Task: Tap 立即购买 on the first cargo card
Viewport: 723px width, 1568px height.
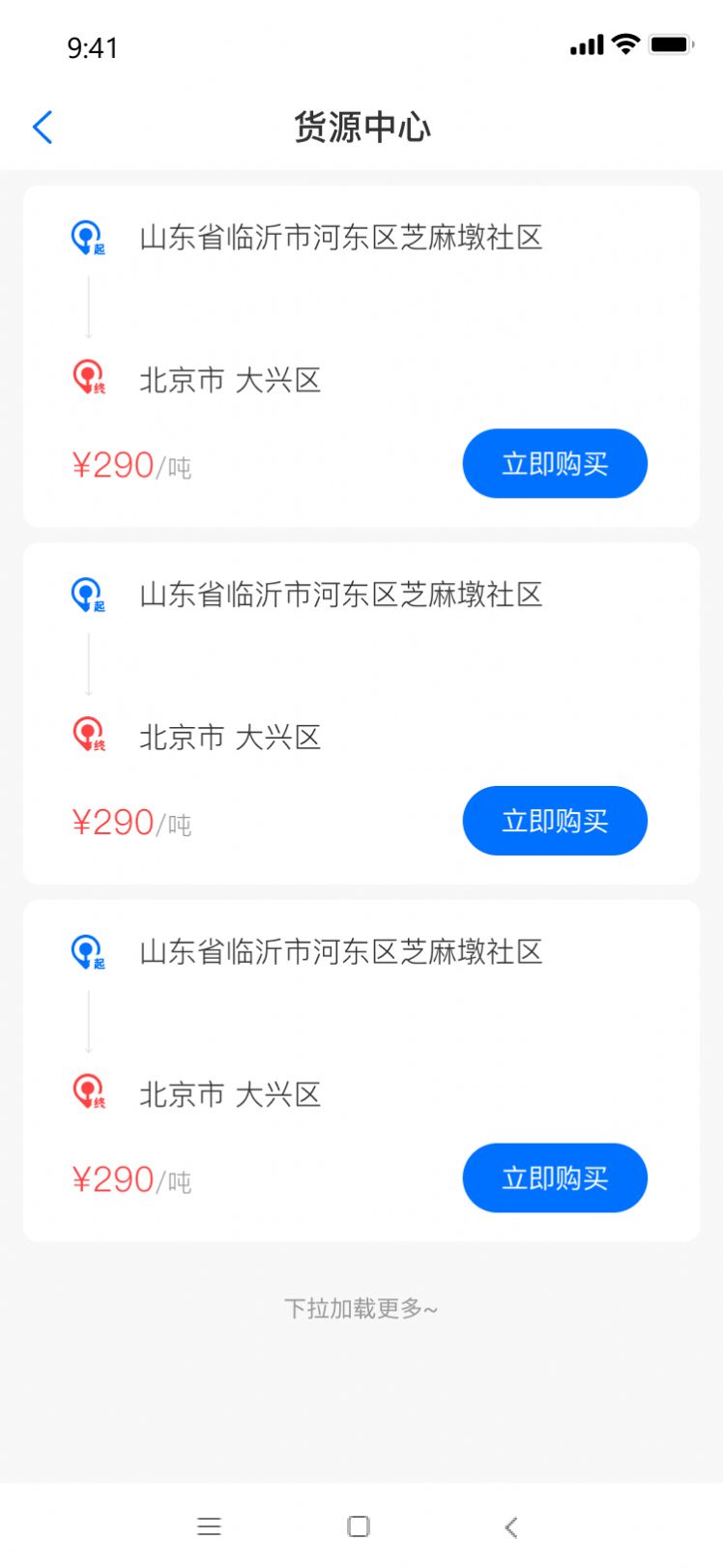Action: pyautogui.click(x=554, y=464)
